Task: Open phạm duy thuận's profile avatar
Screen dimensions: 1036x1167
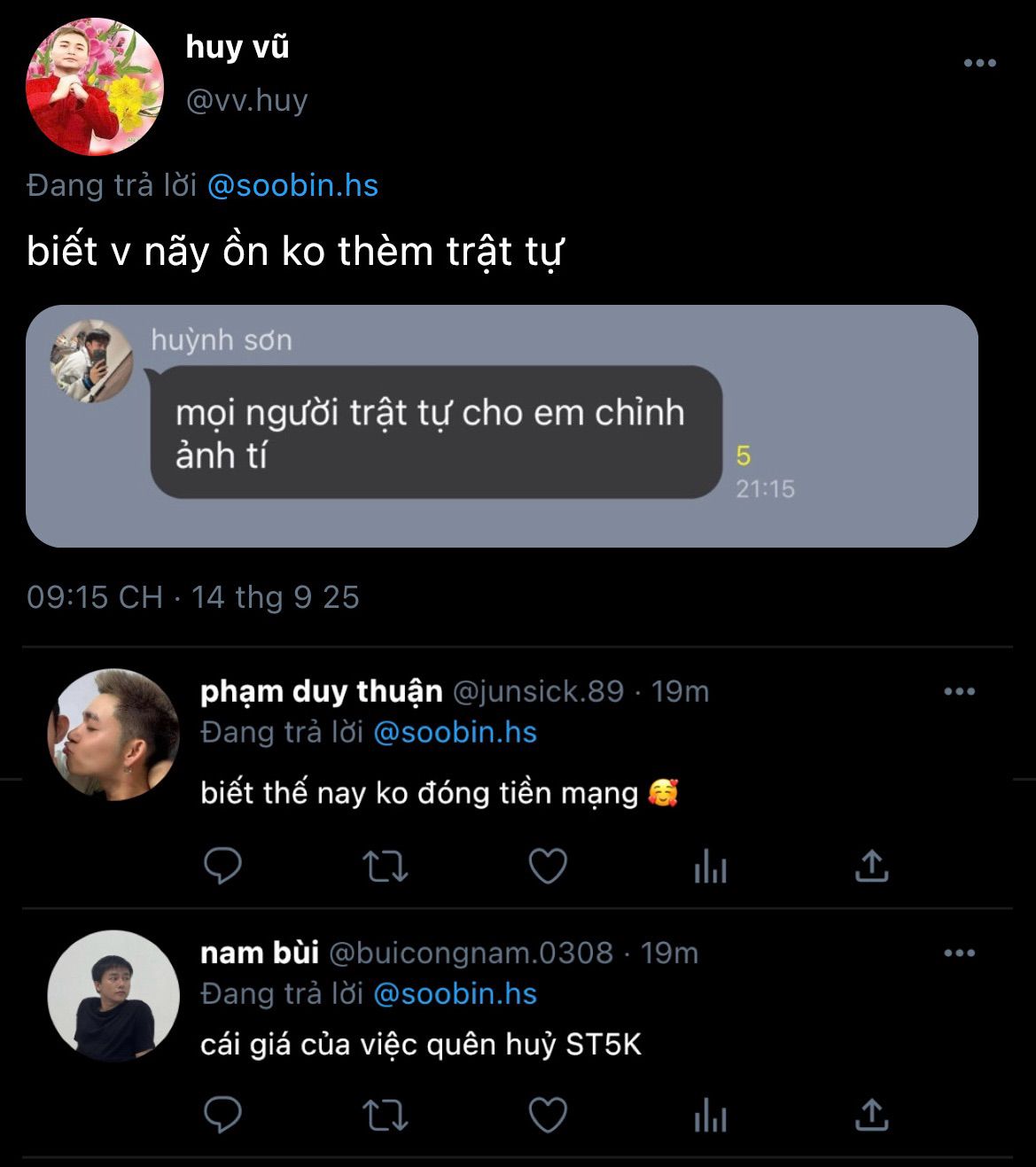Action: [x=113, y=735]
